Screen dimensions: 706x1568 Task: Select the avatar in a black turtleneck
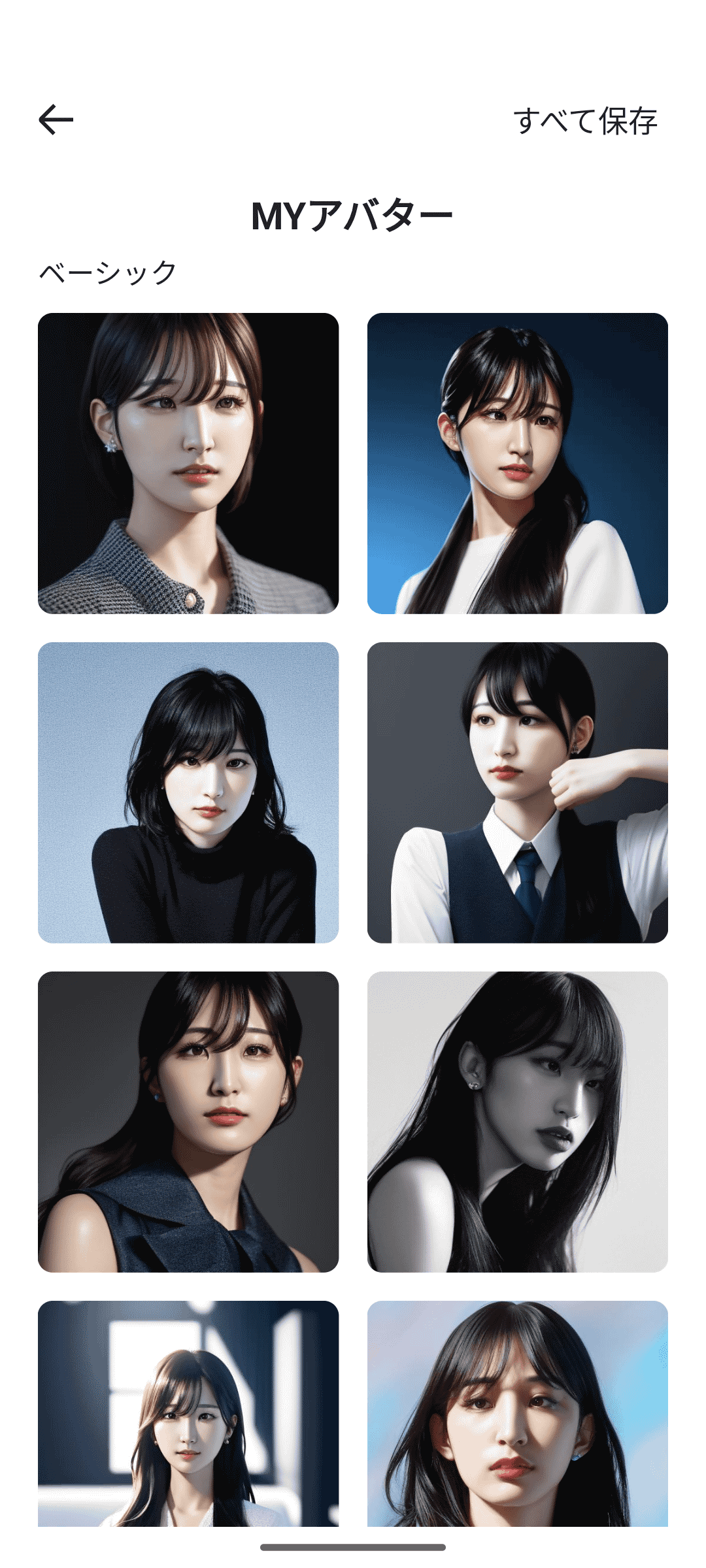[188, 792]
